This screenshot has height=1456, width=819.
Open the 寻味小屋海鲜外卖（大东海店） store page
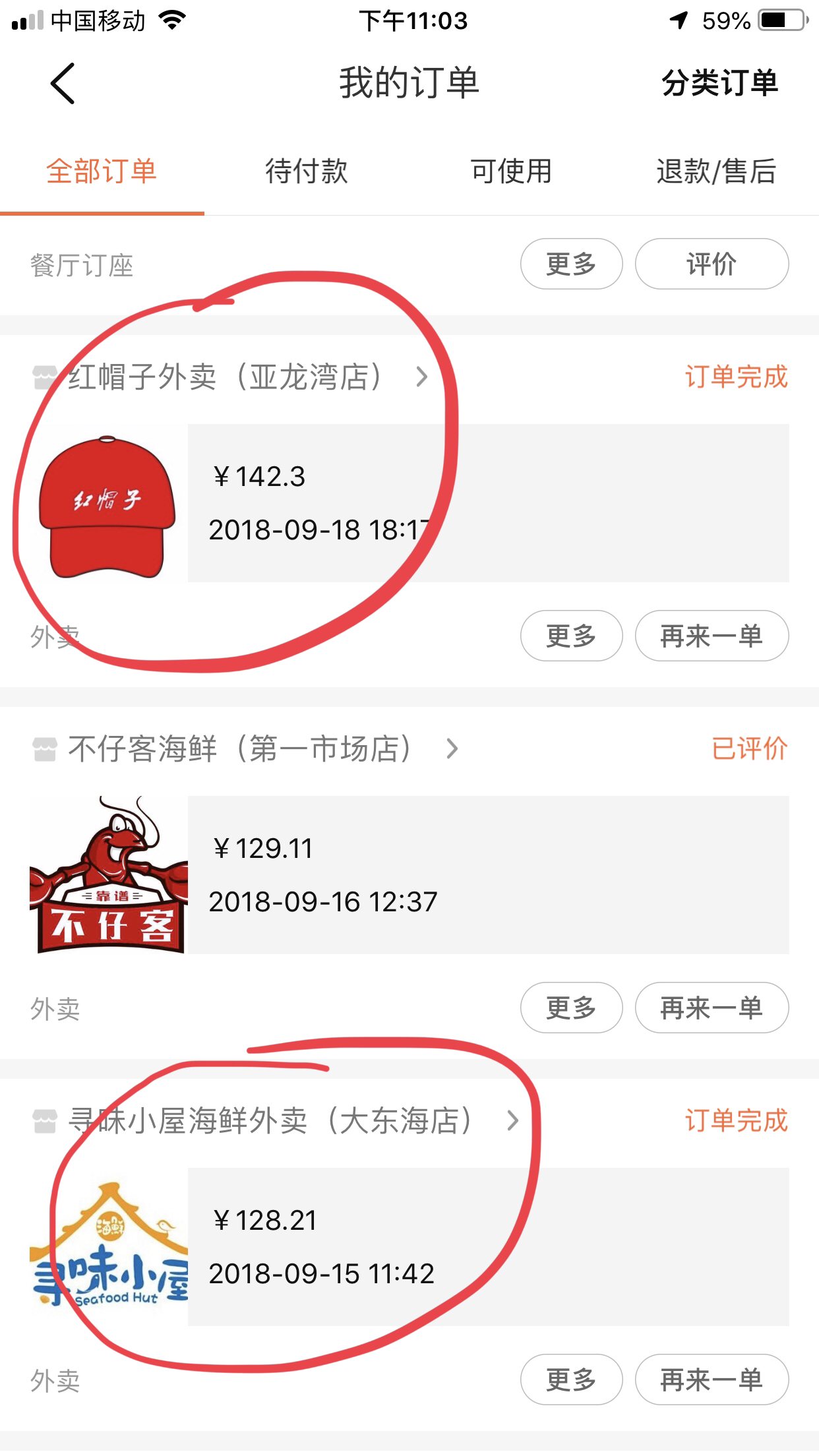click(276, 1121)
